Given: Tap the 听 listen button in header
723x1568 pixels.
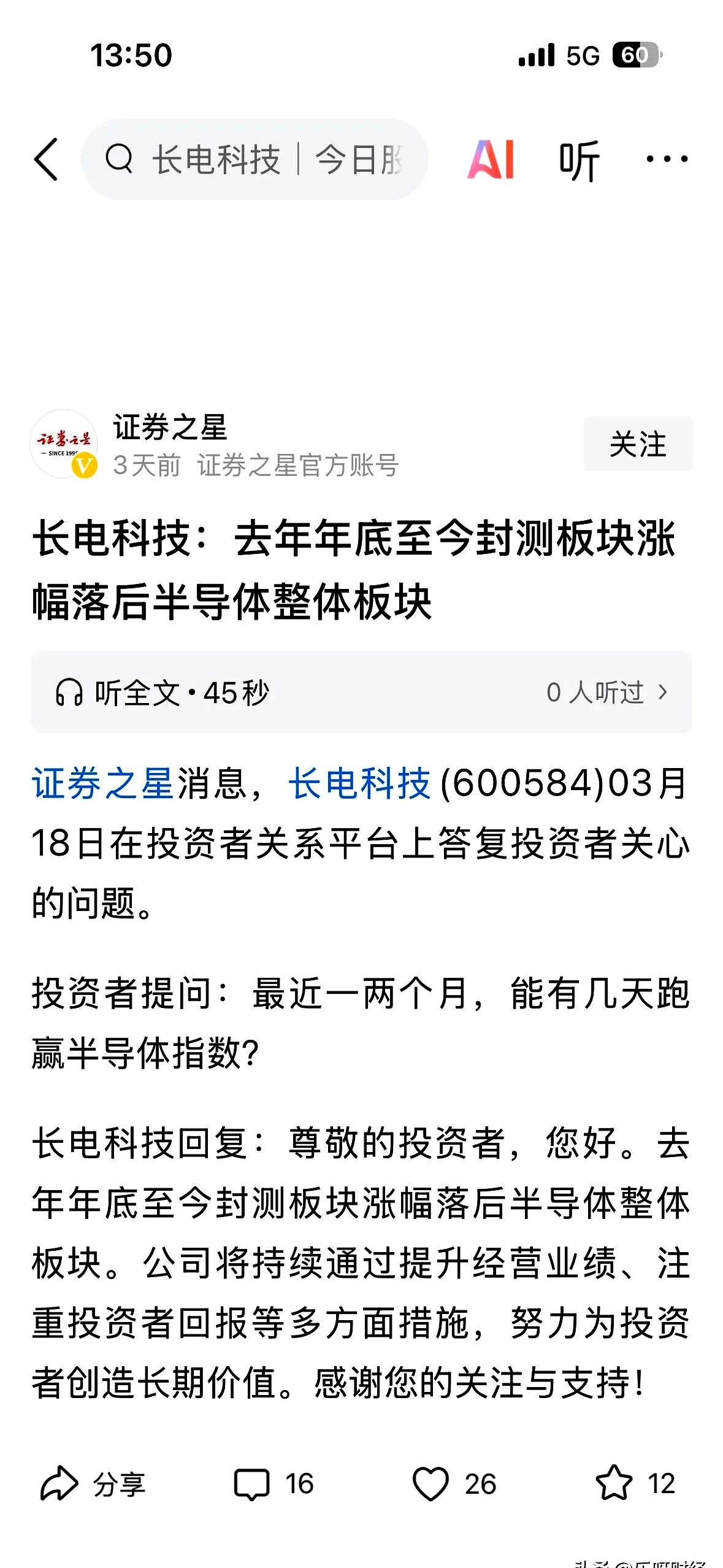Looking at the screenshot, I should point(578,161).
